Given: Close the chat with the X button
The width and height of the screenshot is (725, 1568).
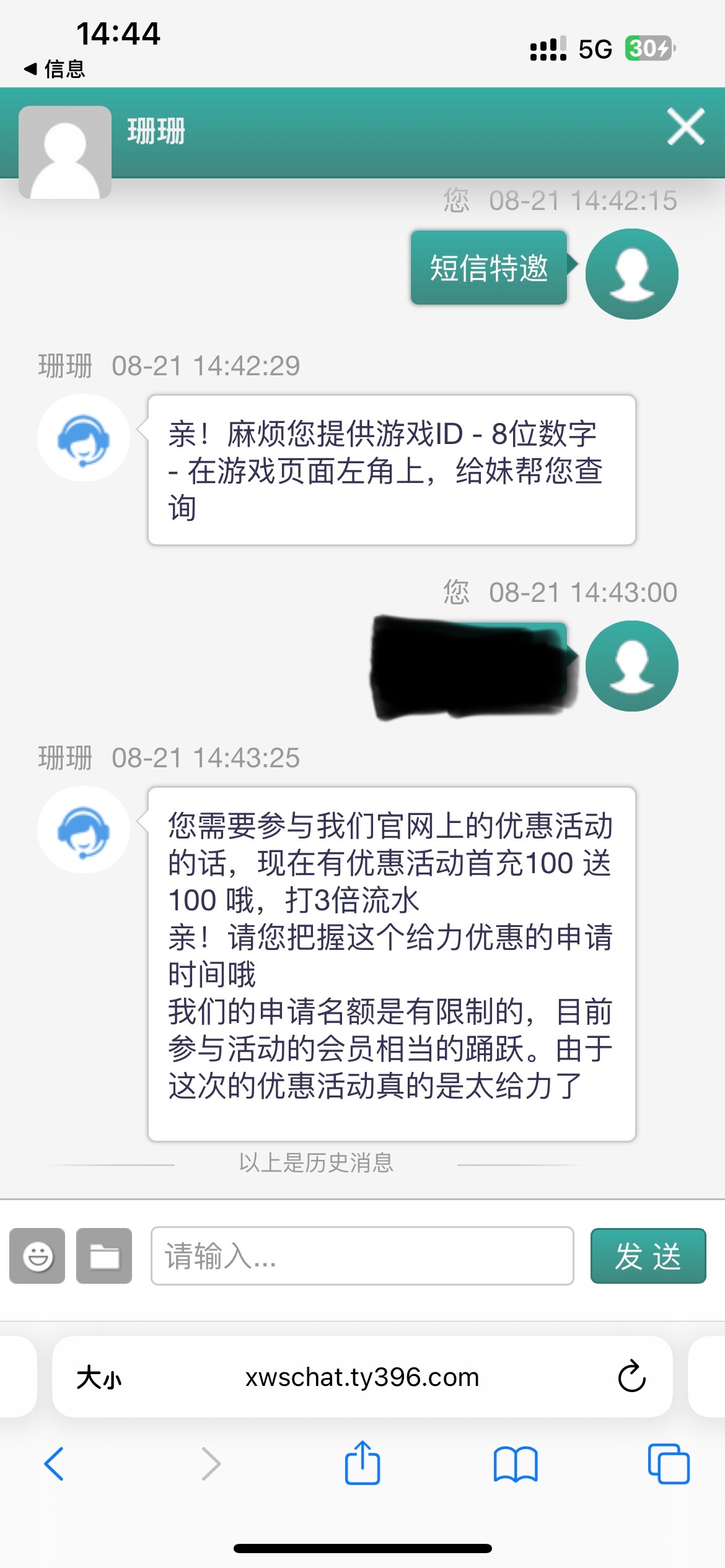Looking at the screenshot, I should [x=684, y=128].
